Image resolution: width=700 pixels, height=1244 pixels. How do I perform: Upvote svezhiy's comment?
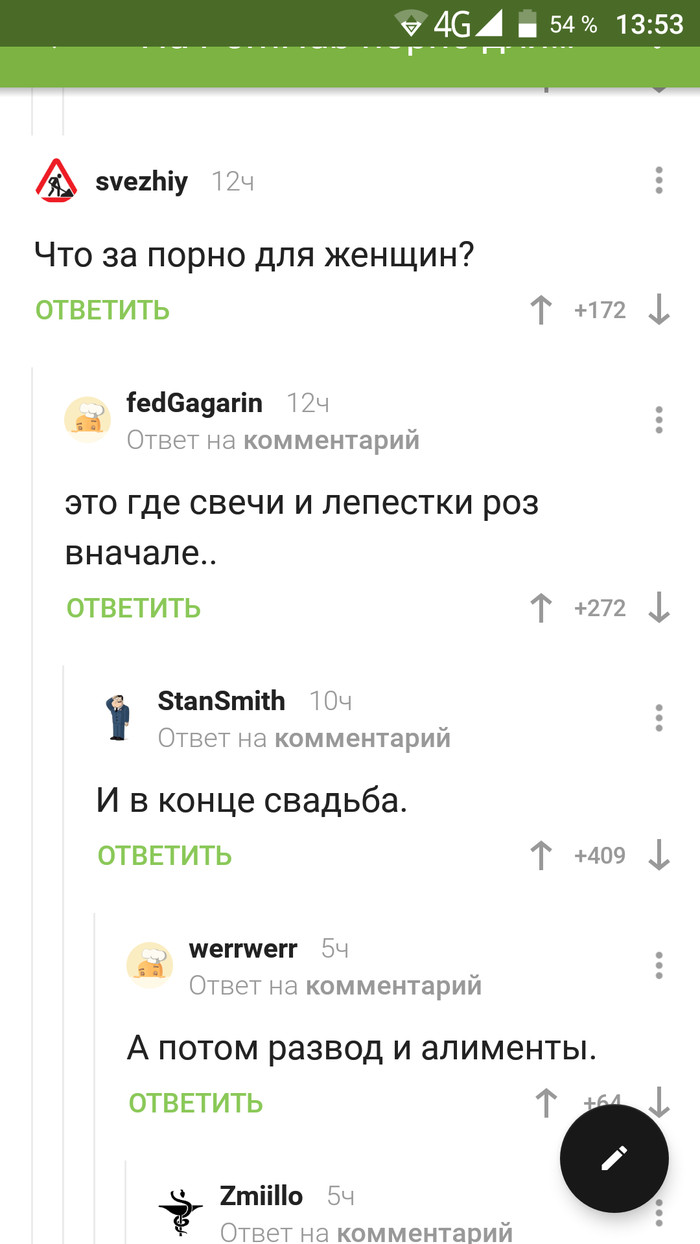click(x=541, y=310)
